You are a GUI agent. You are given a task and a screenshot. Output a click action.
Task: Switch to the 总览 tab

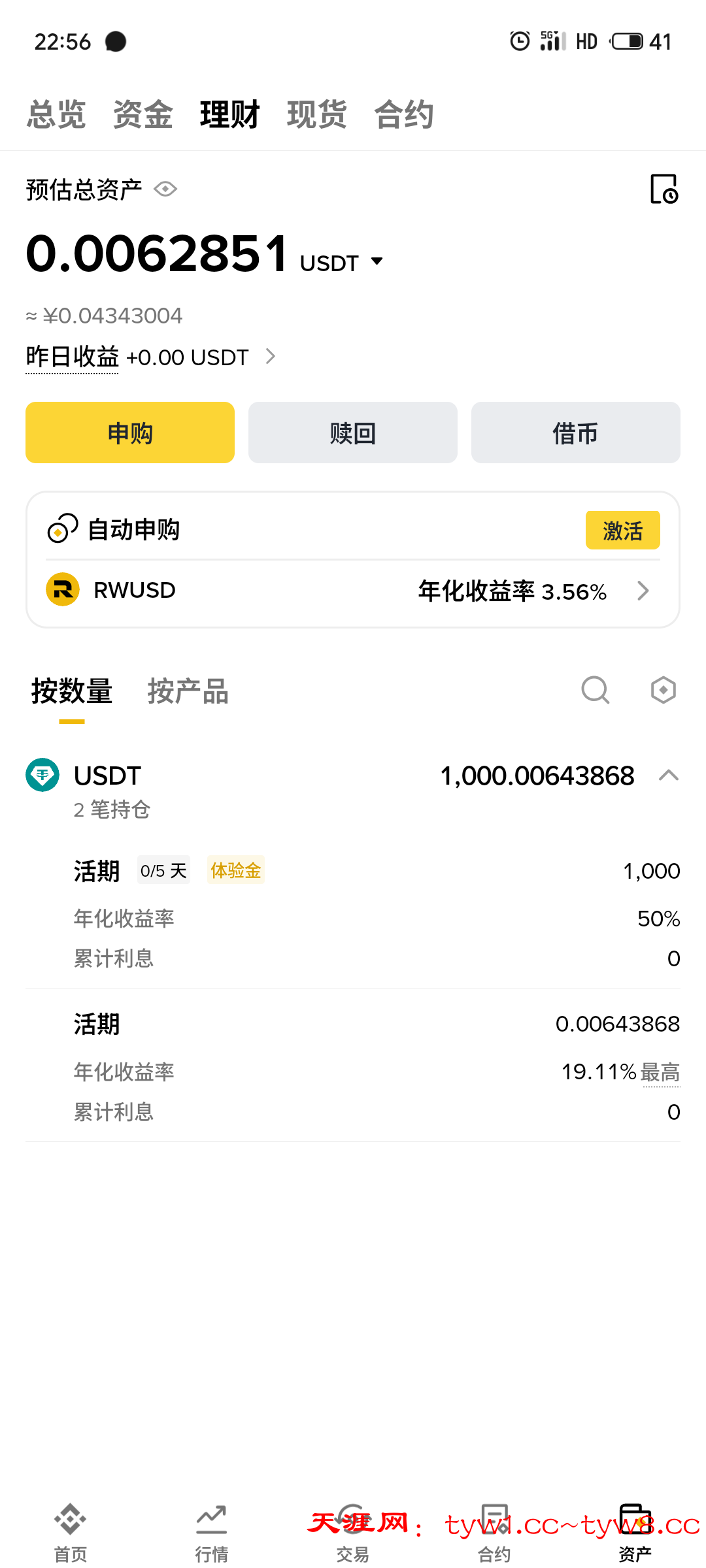pyautogui.click(x=56, y=115)
